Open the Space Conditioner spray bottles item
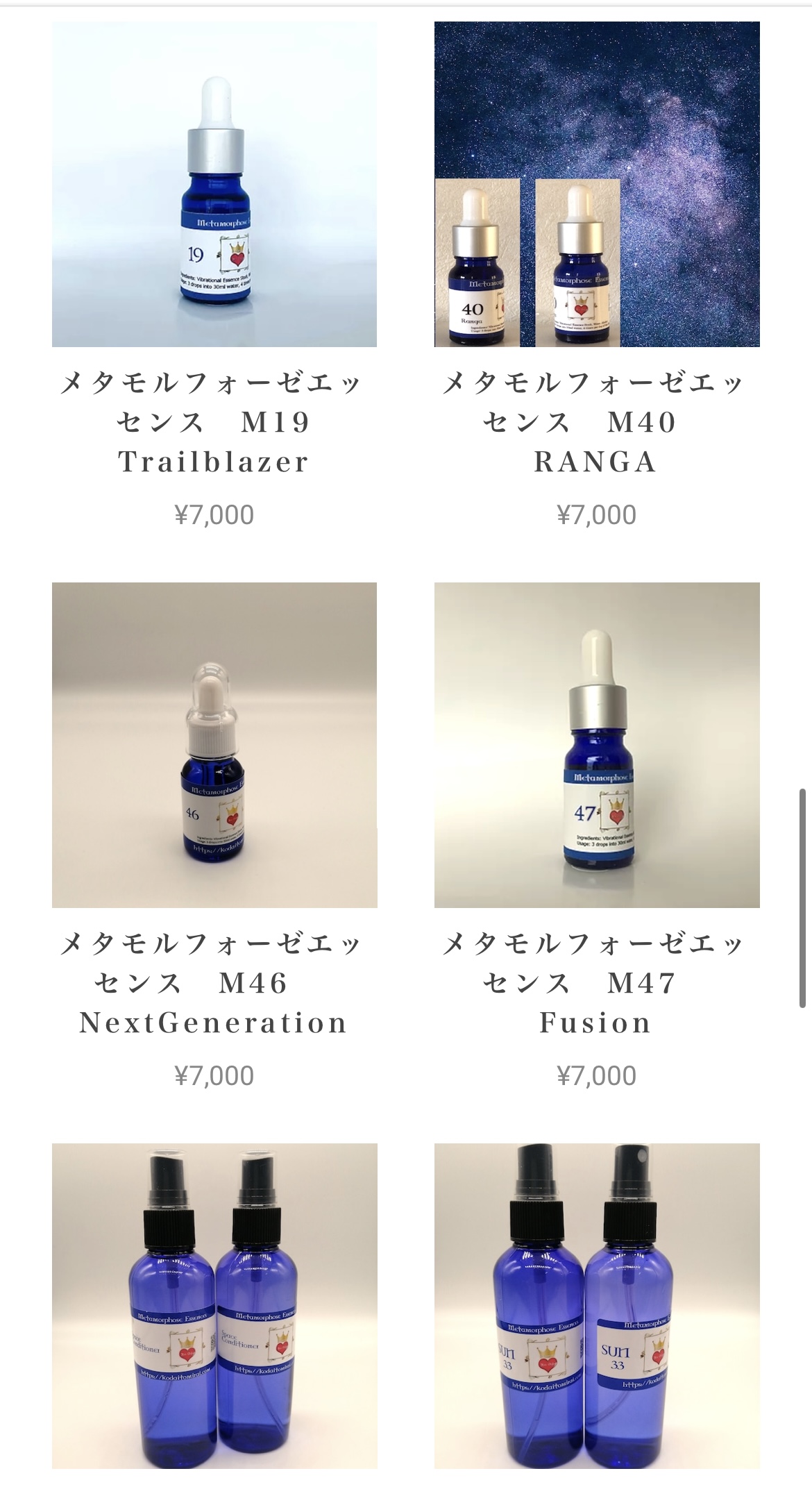This screenshot has height=1487, width=812. point(214,1305)
